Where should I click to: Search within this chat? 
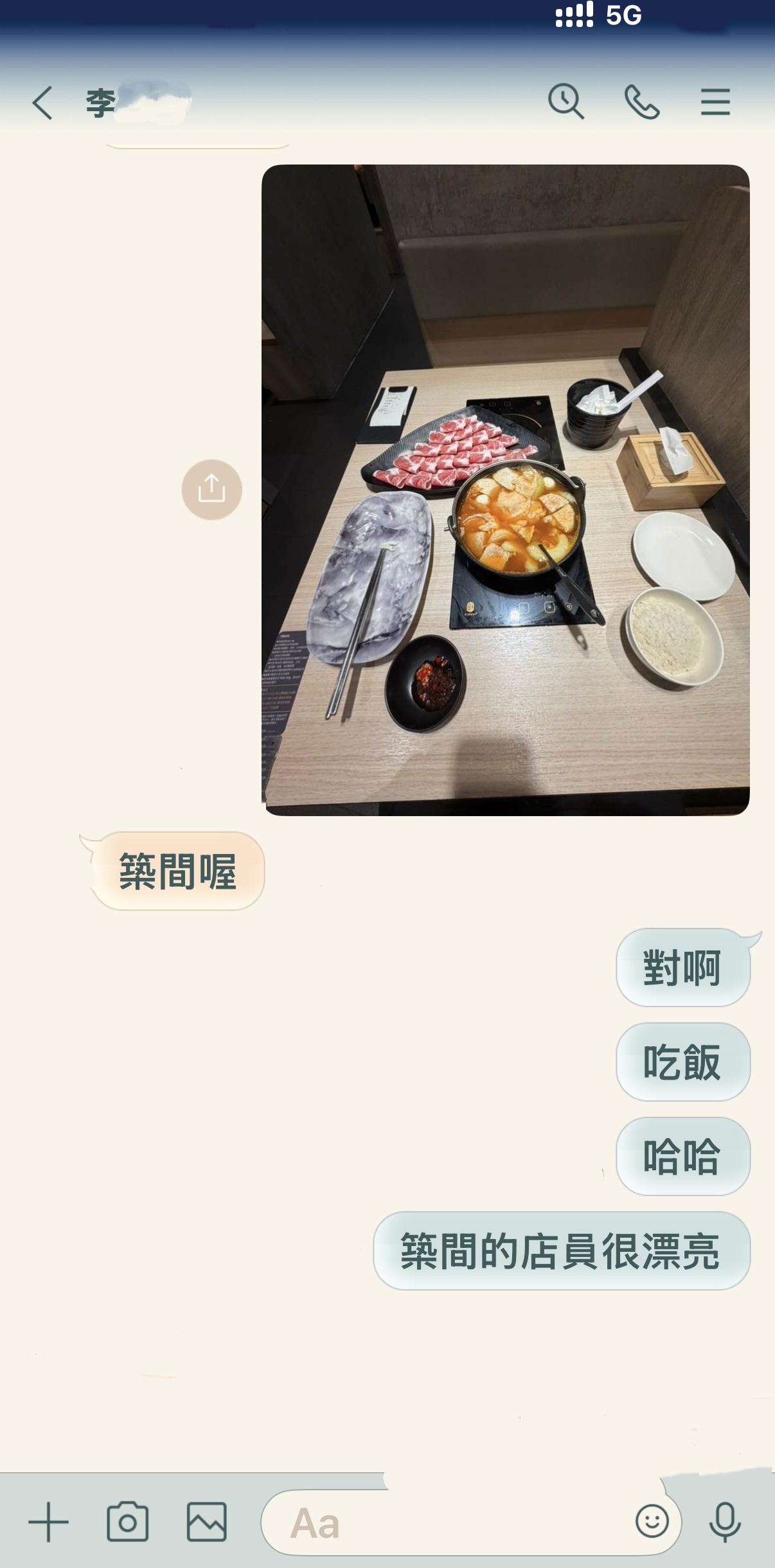(566, 102)
